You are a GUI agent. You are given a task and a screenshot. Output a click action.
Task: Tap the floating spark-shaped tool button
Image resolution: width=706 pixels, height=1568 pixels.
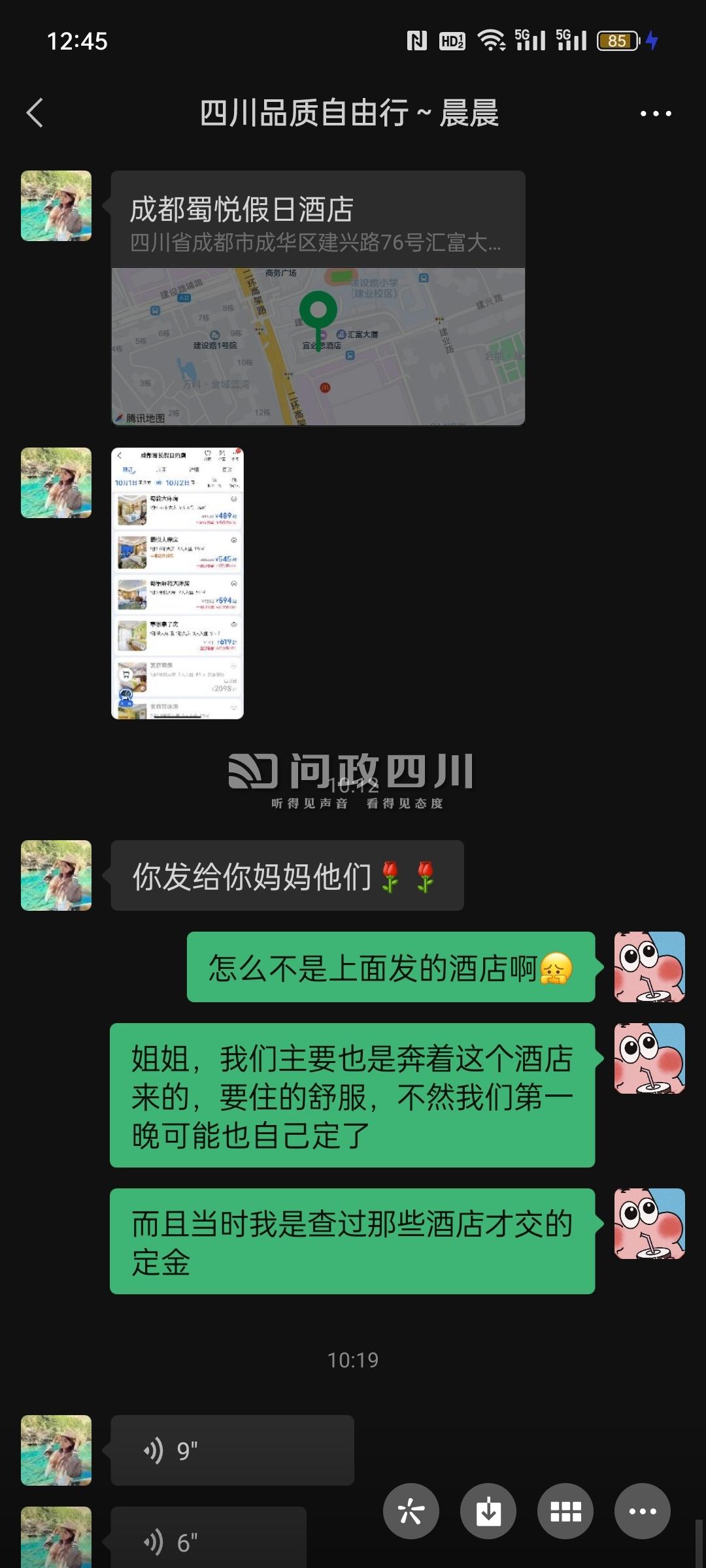tap(411, 1511)
